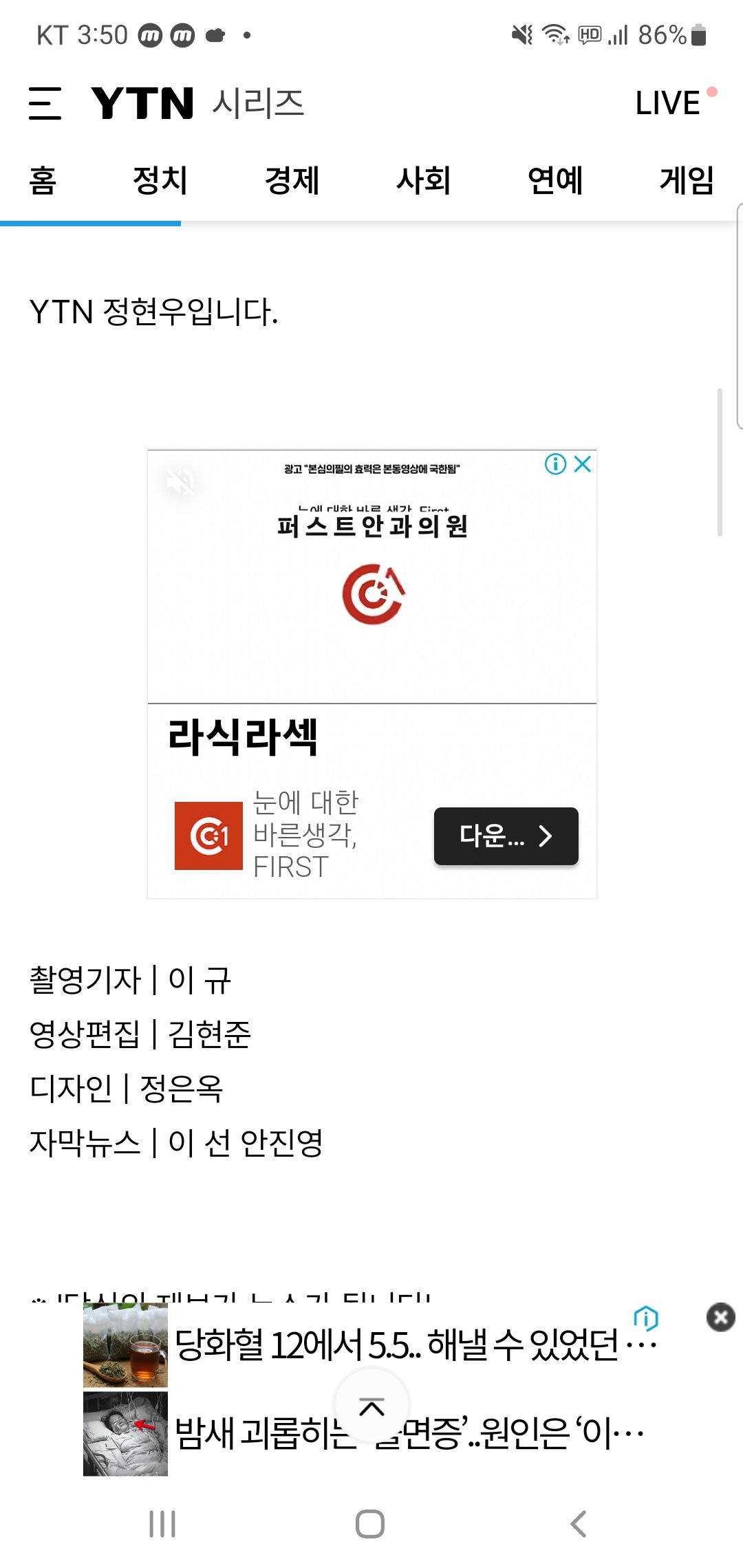743x1568 pixels.
Task: Open recent apps from navigation bar
Action: click(x=162, y=1524)
